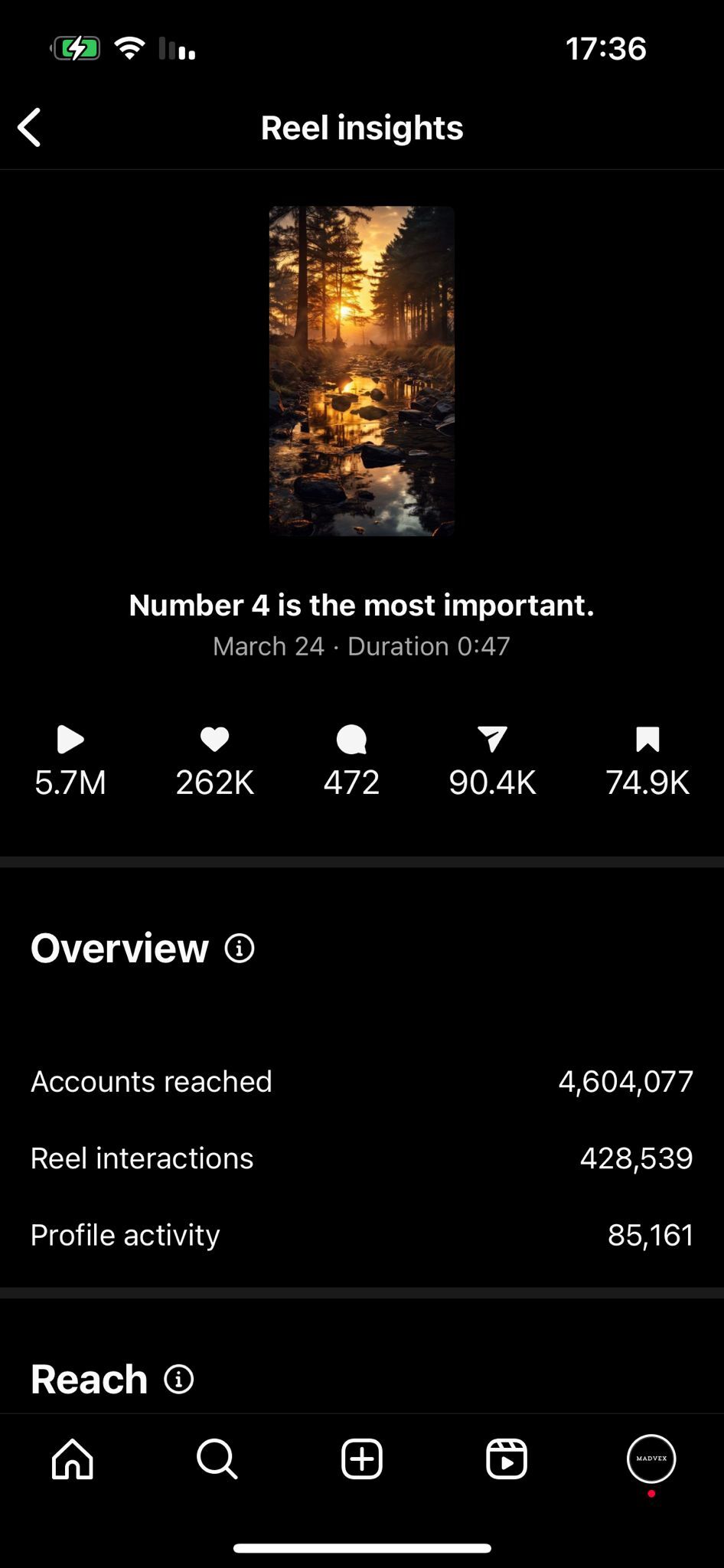The height and width of the screenshot is (1568, 724).
Task: Open the Overview info tooltip
Action: (x=240, y=949)
